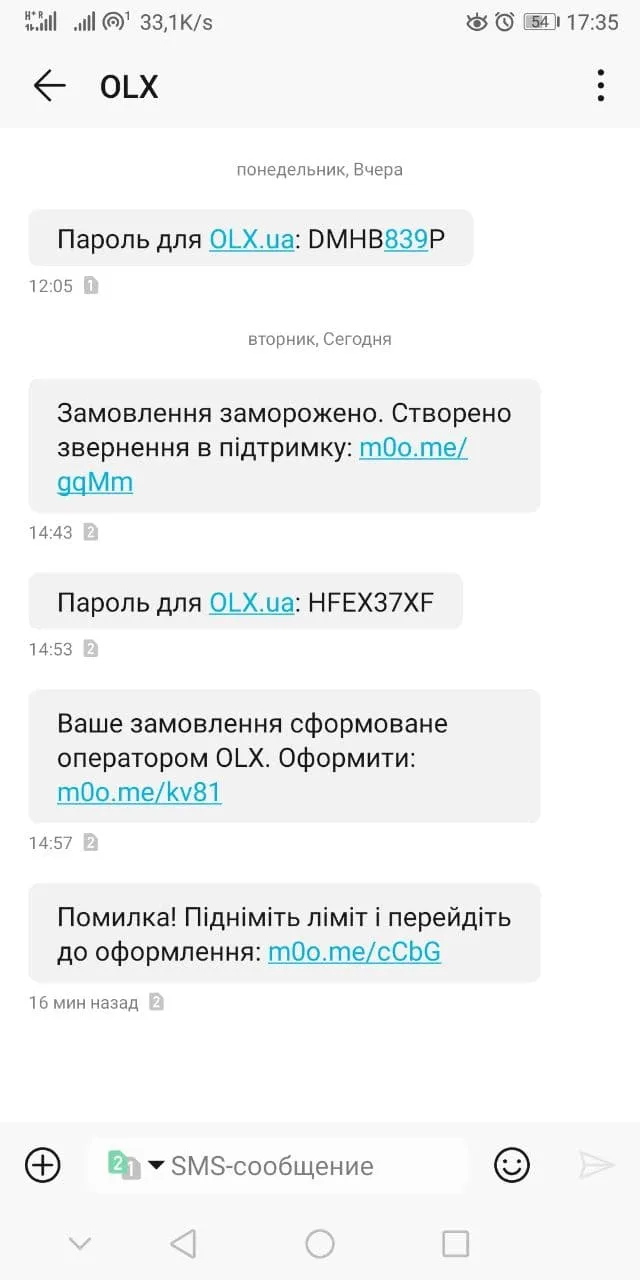Open the m0o.me/cCbG link

[x=354, y=952]
